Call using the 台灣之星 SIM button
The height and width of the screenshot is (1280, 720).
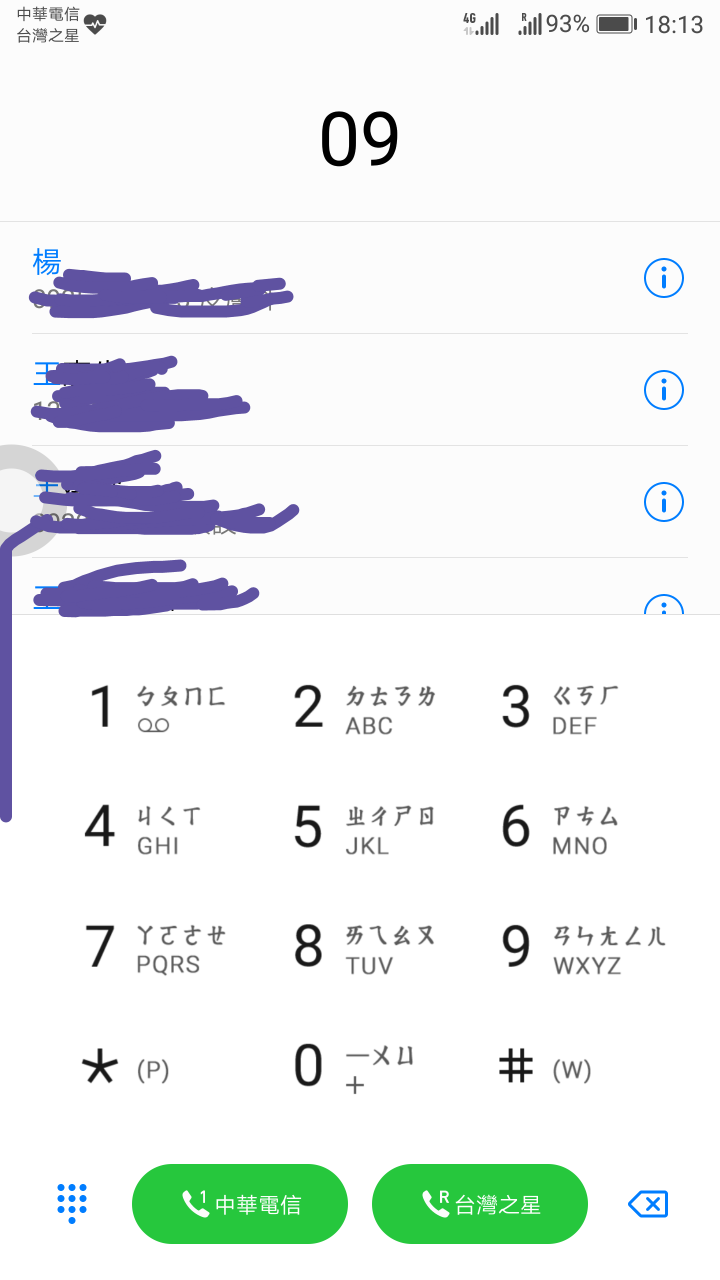pyautogui.click(x=480, y=1204)
